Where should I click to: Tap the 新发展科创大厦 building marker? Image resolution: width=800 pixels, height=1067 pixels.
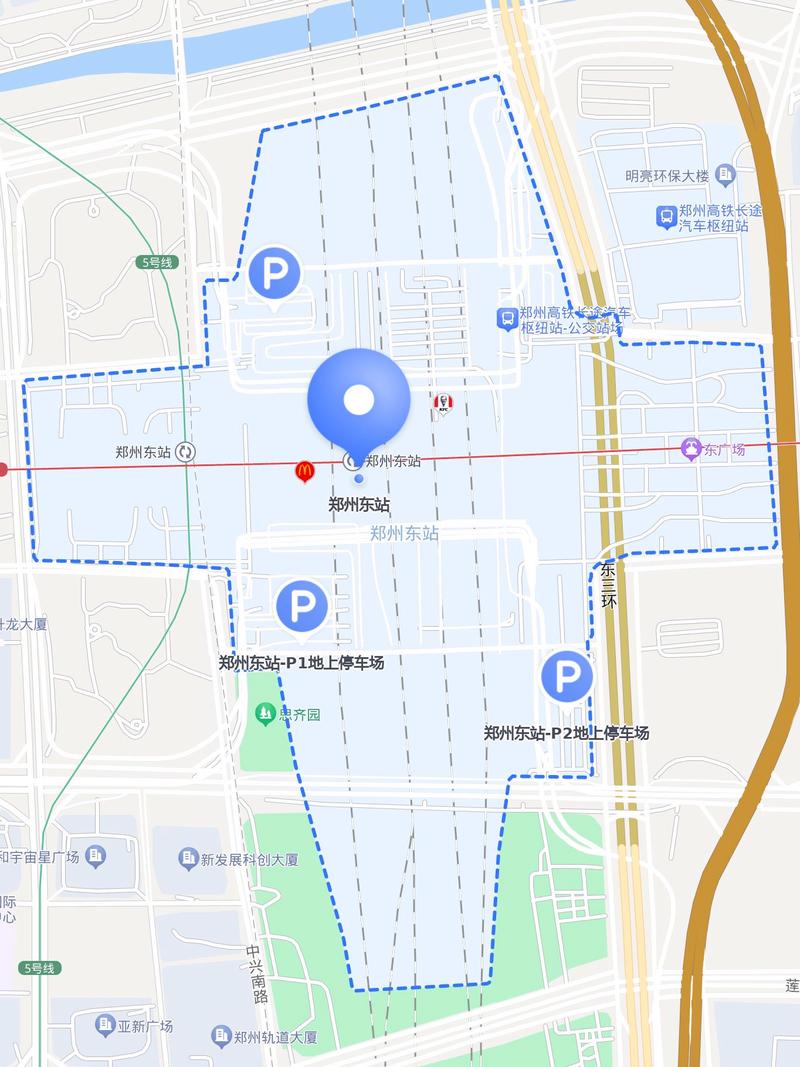(x=188, y=858)
